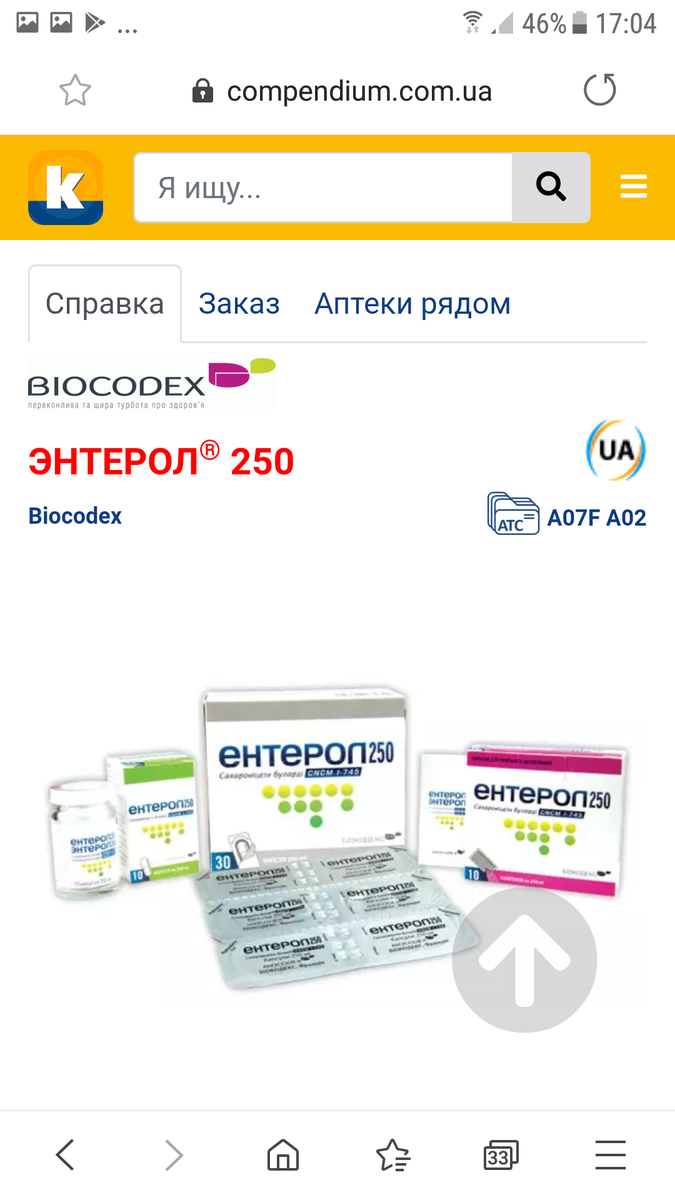675x1200 pixels.
Task: Jump back to top of page
Action: [x=524, y=960]
